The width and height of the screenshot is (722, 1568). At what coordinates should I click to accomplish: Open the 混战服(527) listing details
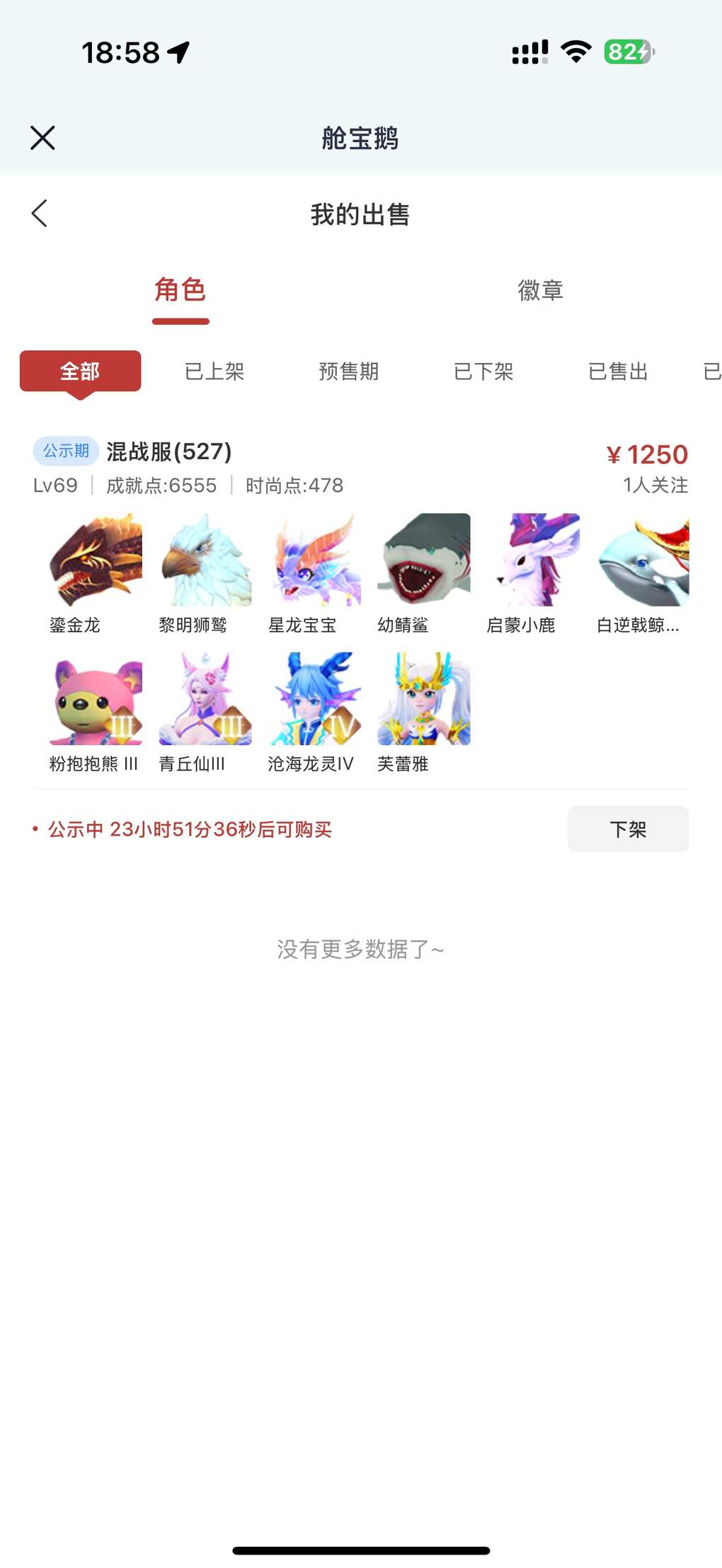coord(170,451)
